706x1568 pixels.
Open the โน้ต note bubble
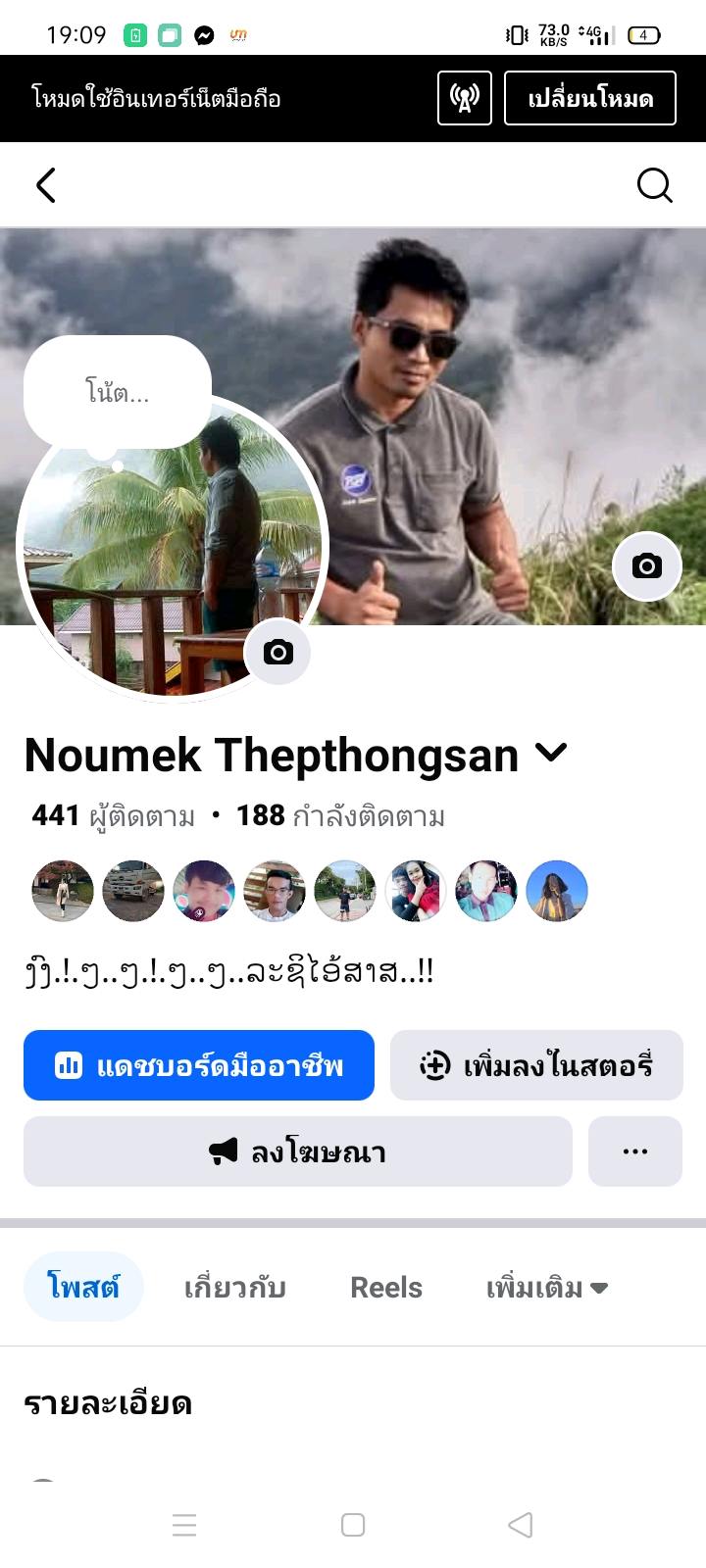[117, 393]
